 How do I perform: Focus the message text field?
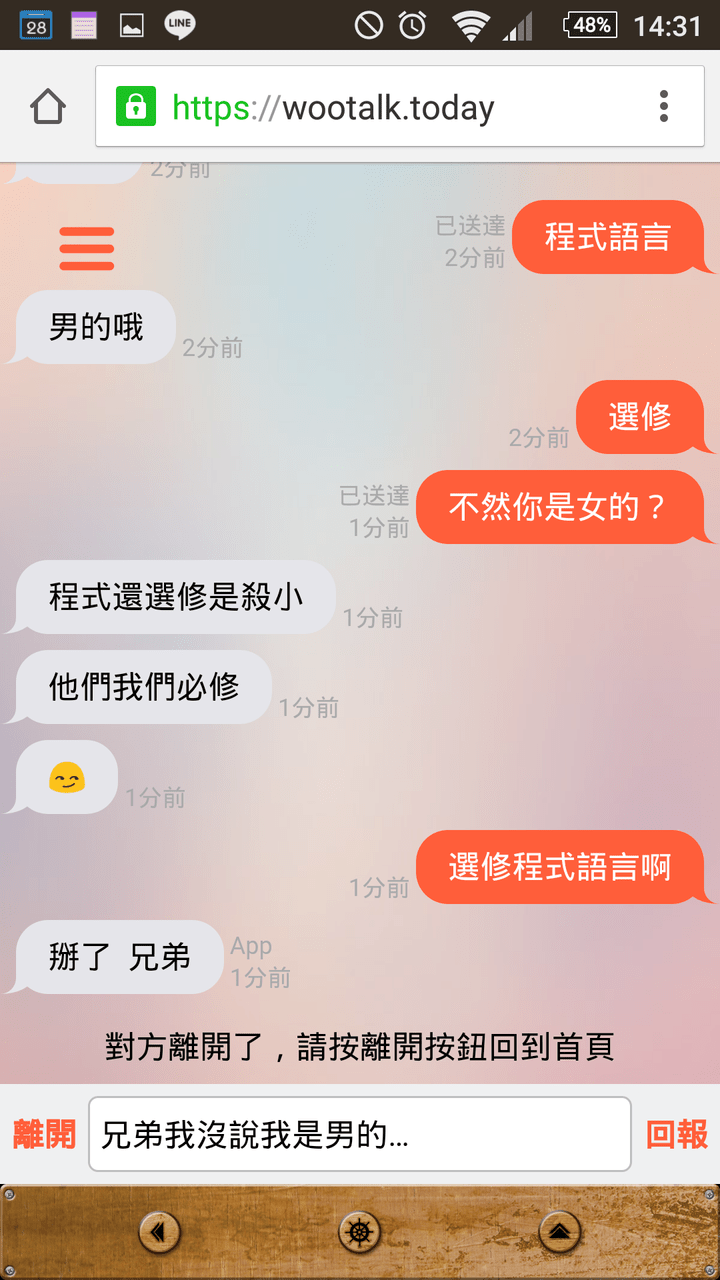[360, 1134]
